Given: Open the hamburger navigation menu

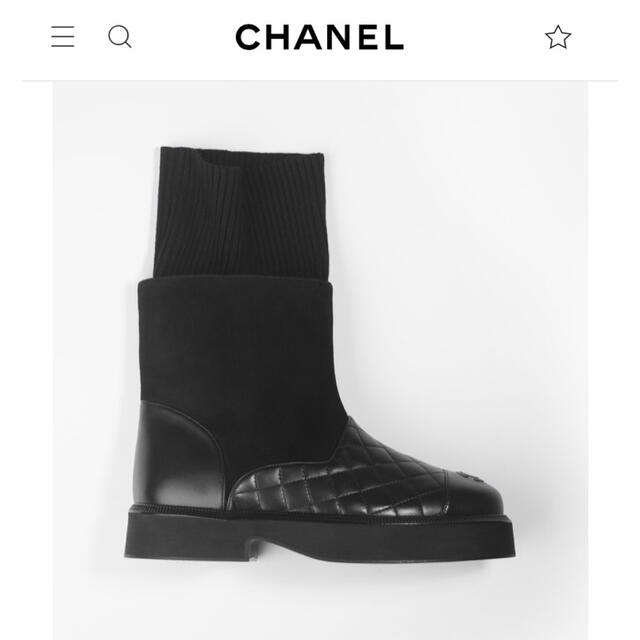Looking at the screenshot, I should pos(63,38).
